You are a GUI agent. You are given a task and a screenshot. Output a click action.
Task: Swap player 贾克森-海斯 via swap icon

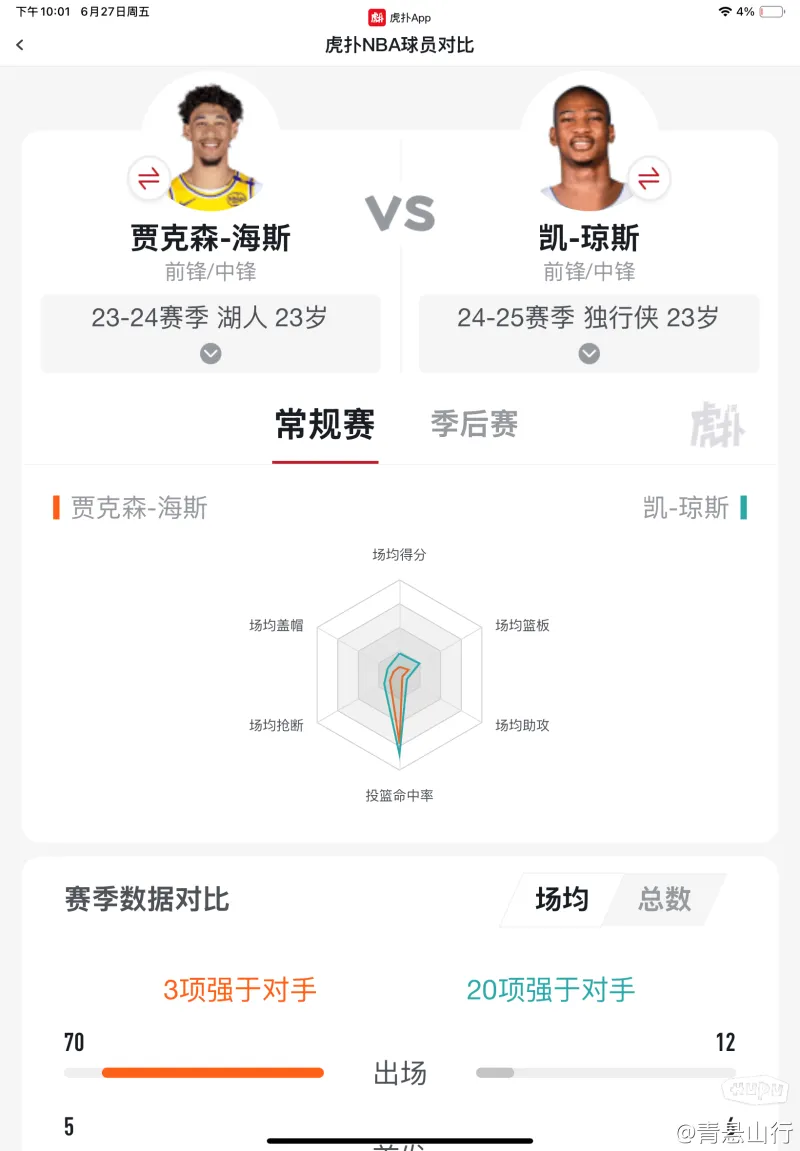pyautogui.click(x=148, y=179)
